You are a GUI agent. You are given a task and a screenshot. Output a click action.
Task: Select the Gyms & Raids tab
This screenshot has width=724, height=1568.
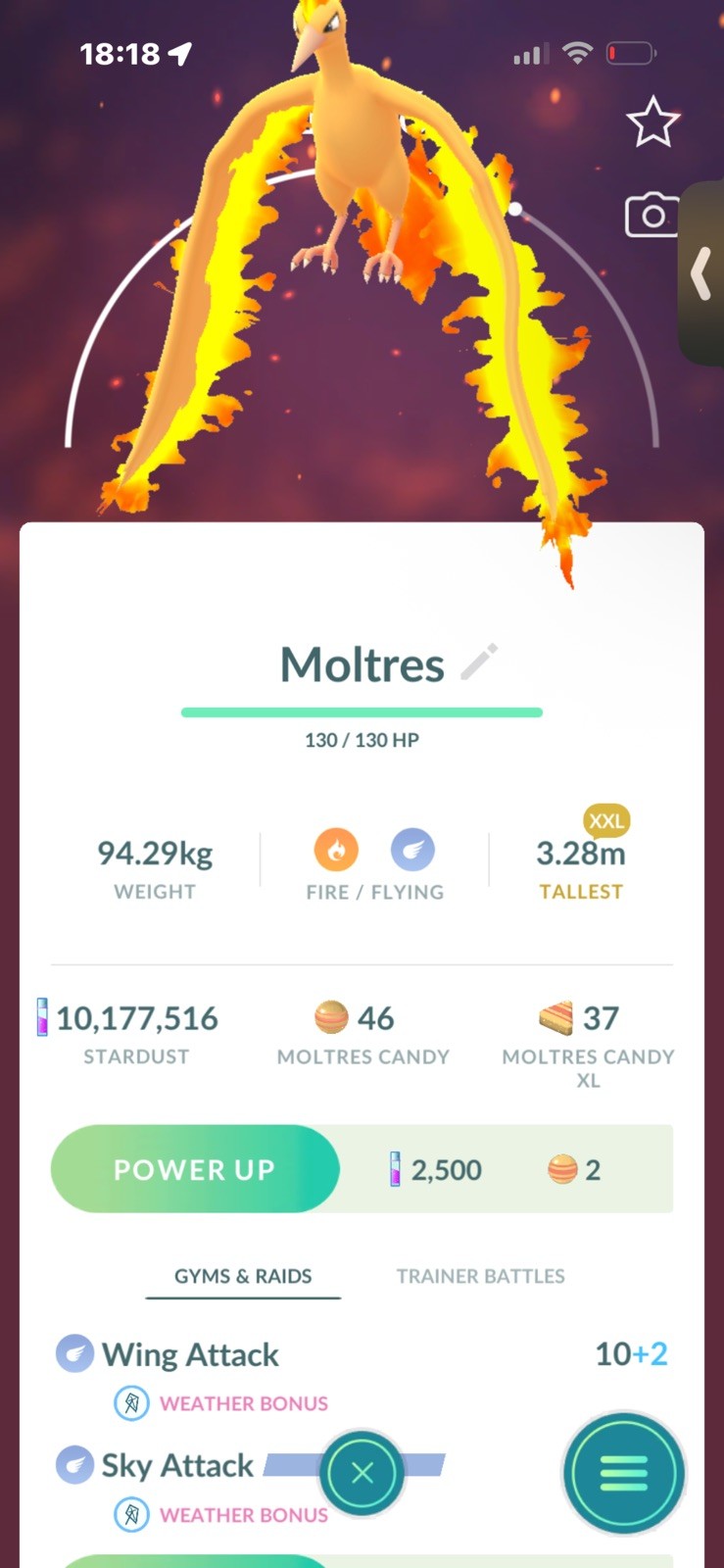243,1276
